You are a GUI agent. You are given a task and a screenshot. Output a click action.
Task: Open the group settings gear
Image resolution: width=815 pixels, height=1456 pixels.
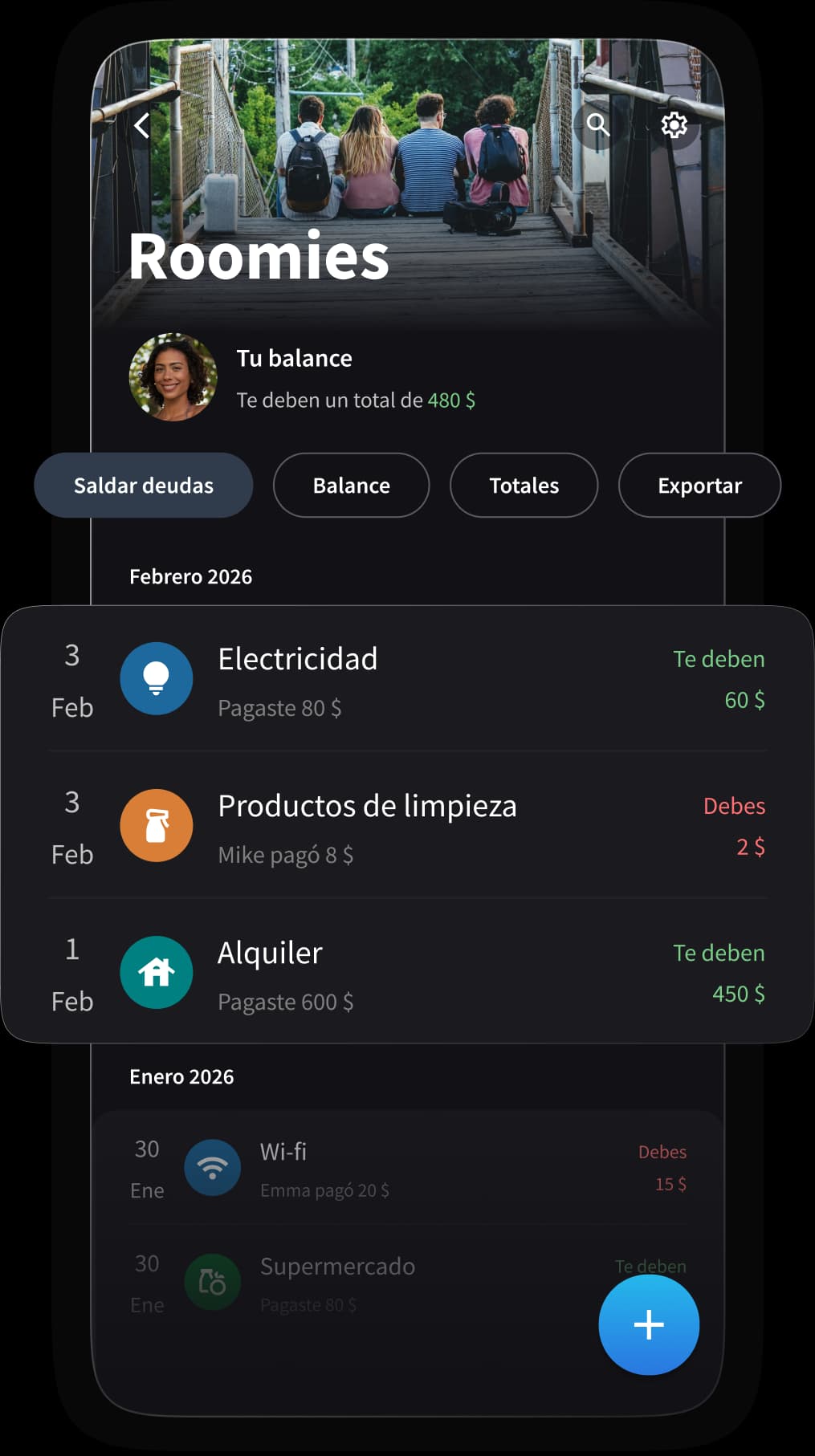click(x=674, y=124)
